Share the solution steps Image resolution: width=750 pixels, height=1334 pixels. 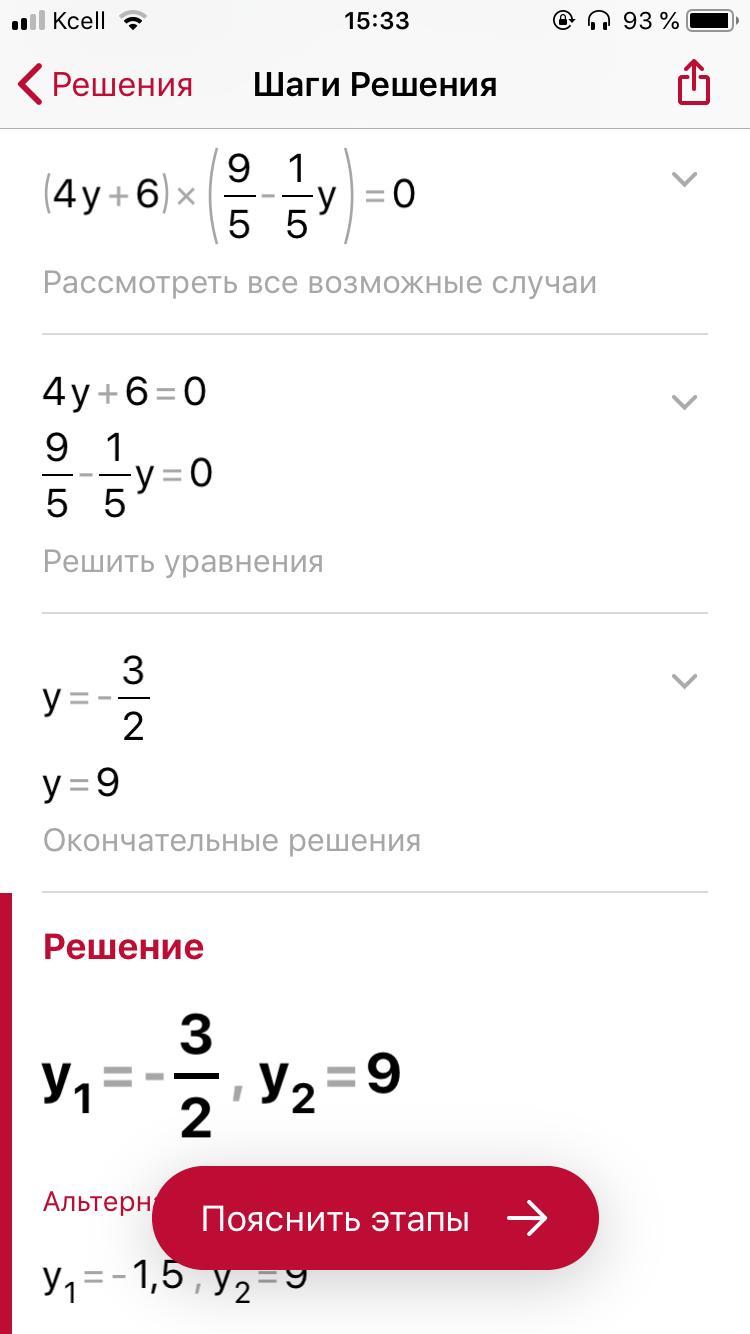coord(693,82)
